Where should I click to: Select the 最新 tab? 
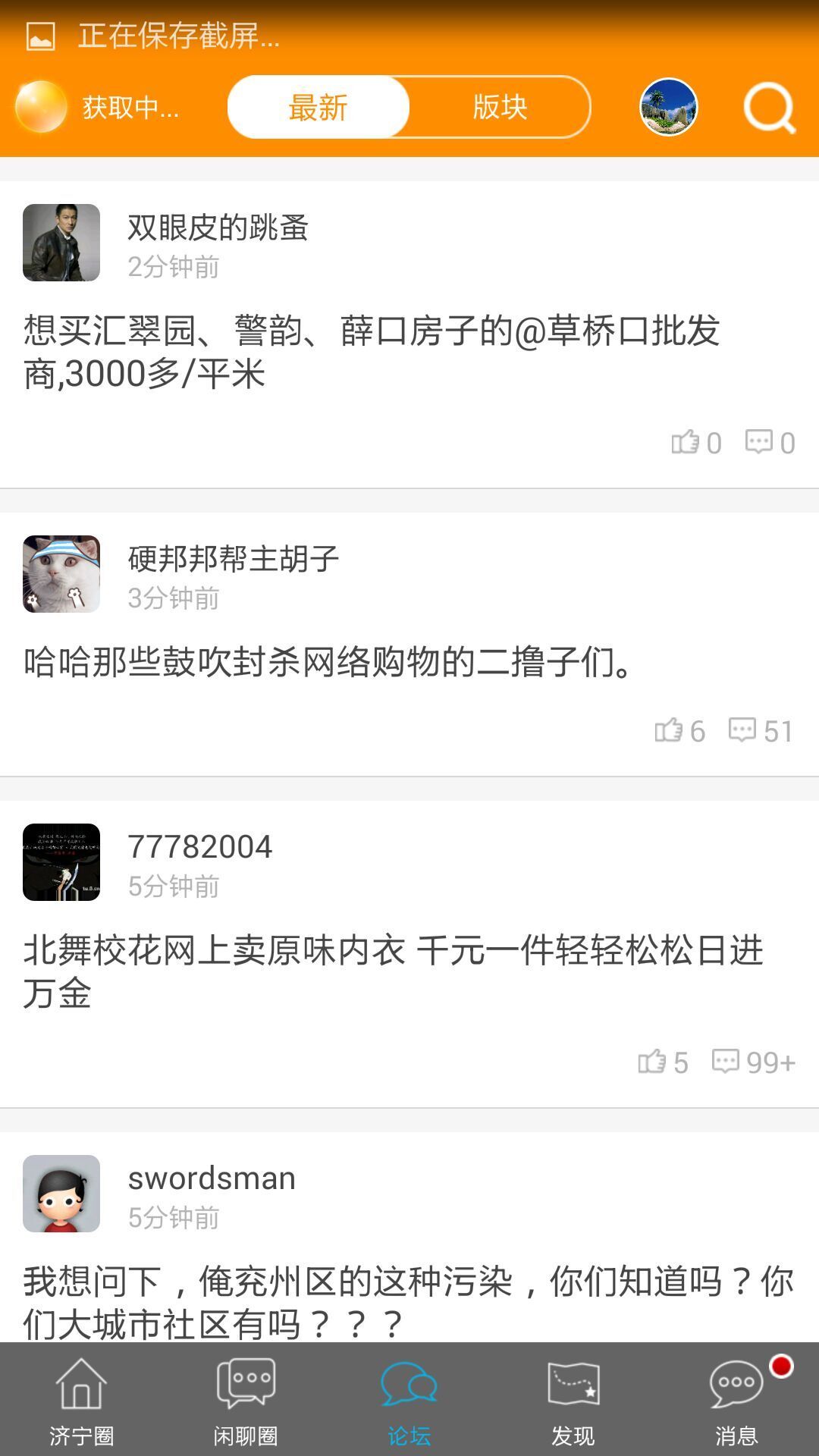pos(318,107)
